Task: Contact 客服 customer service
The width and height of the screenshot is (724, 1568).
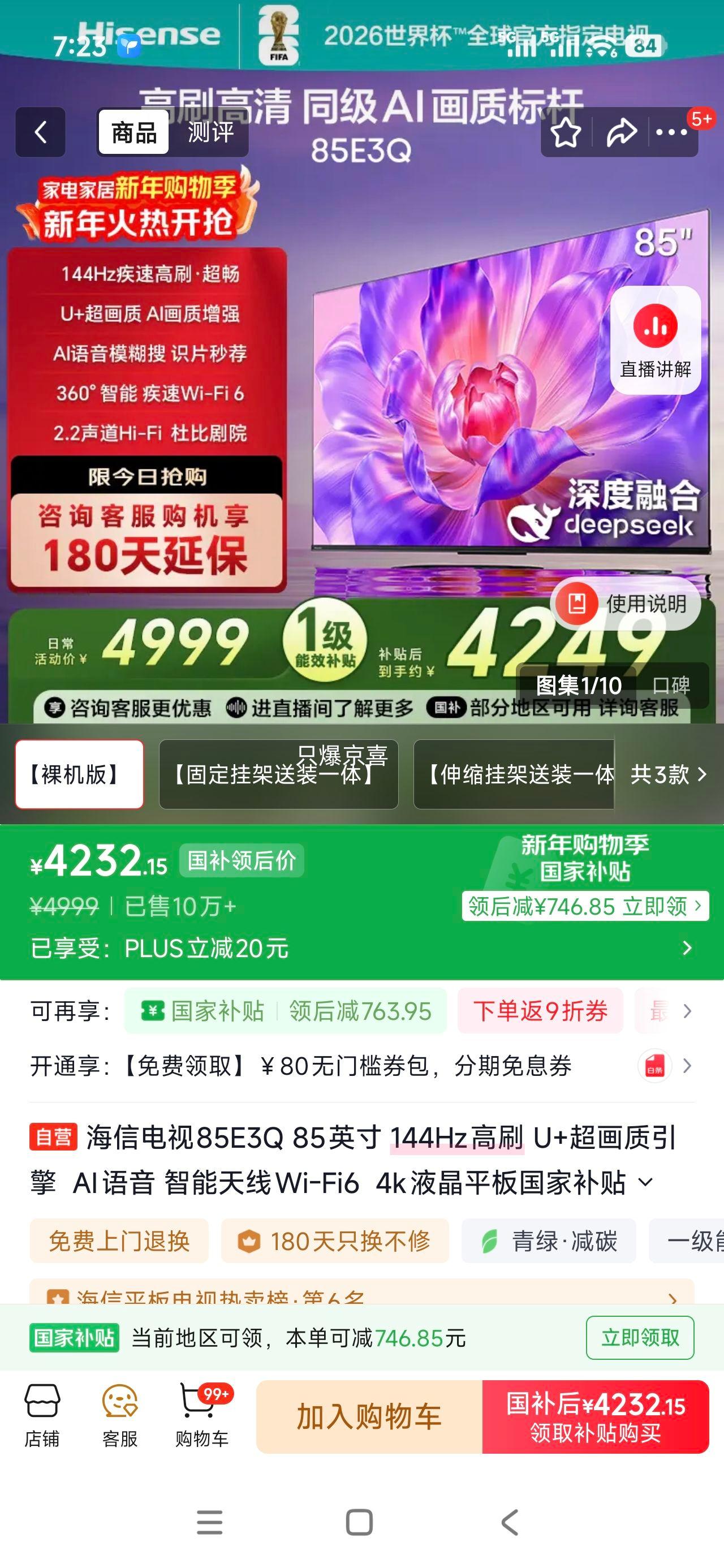Action: click(119, 1416)
